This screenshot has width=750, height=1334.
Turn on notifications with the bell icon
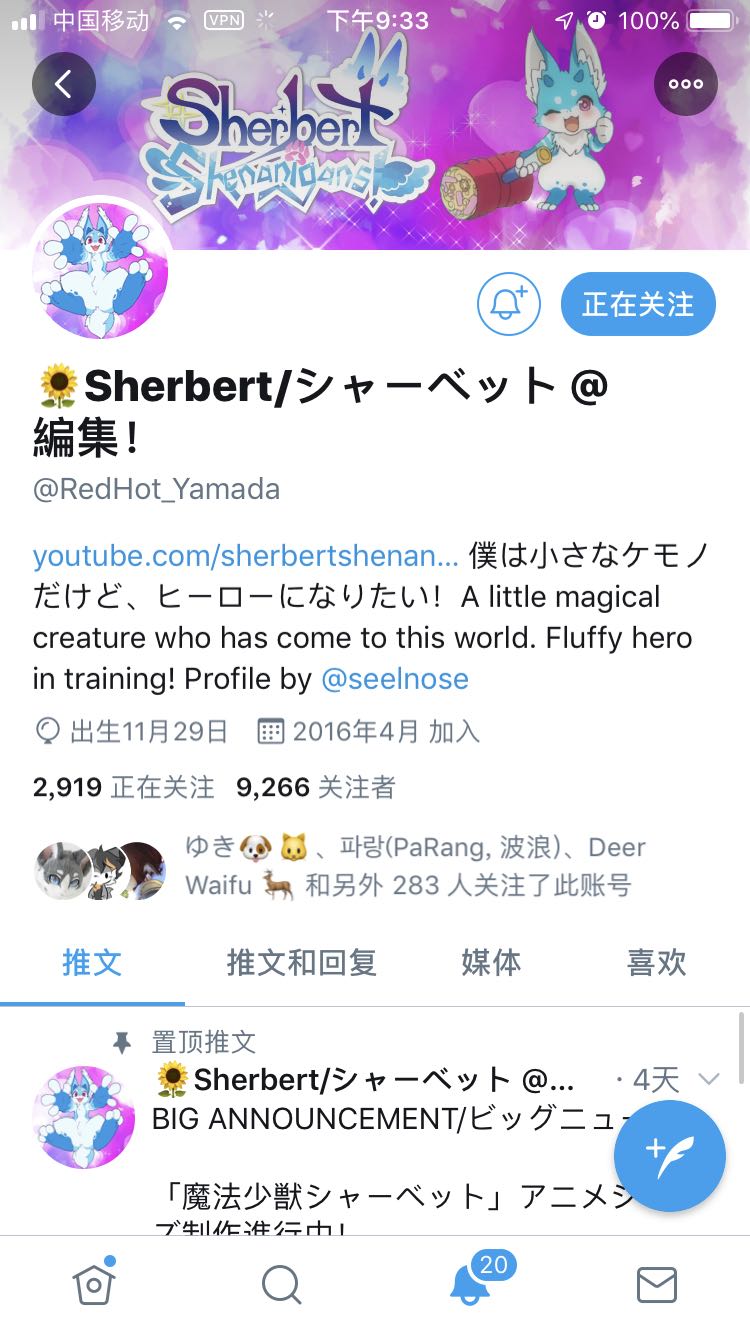(x=508, y=304)
